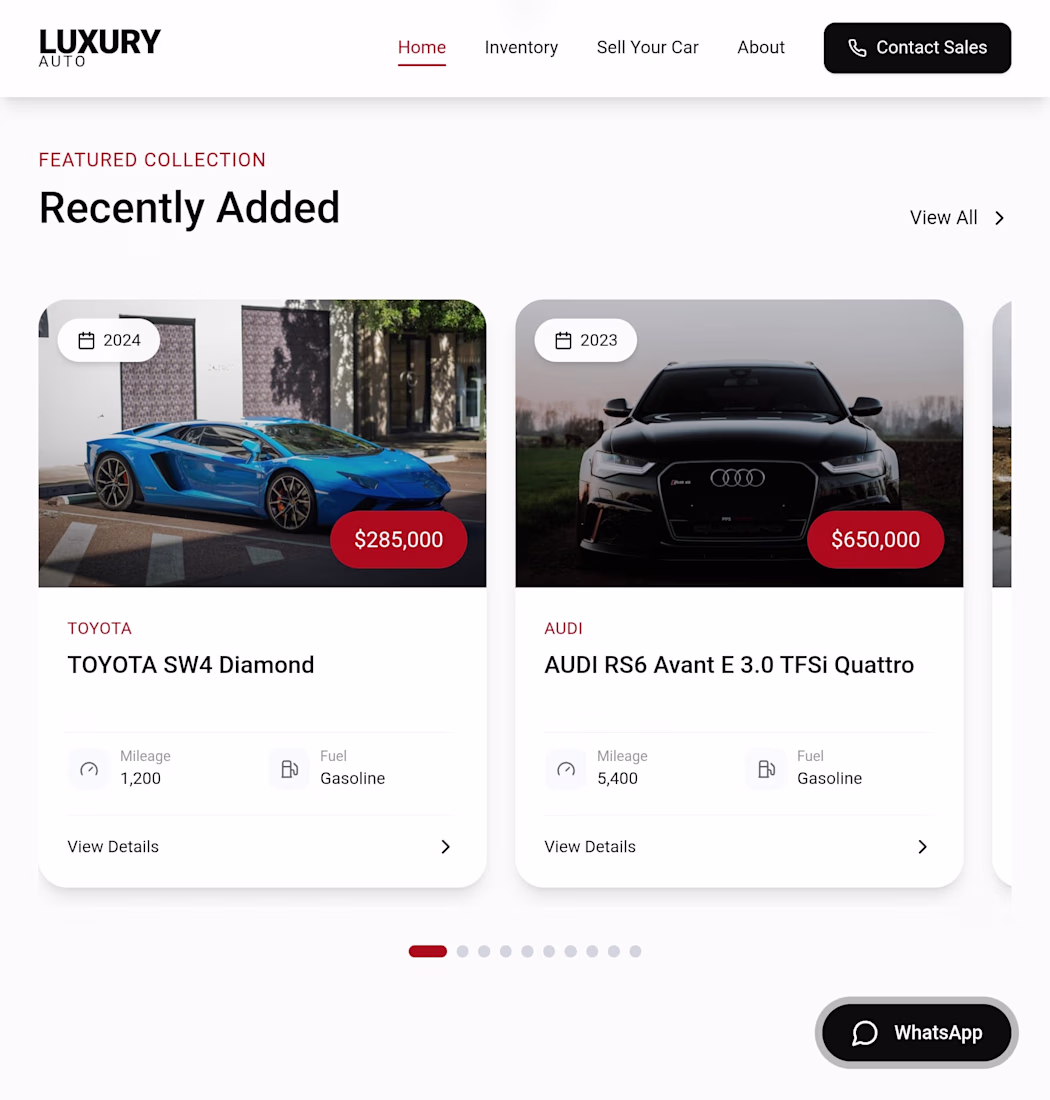Select the last carousel page dot
1050x1100 pixels.
click(635, 951)
